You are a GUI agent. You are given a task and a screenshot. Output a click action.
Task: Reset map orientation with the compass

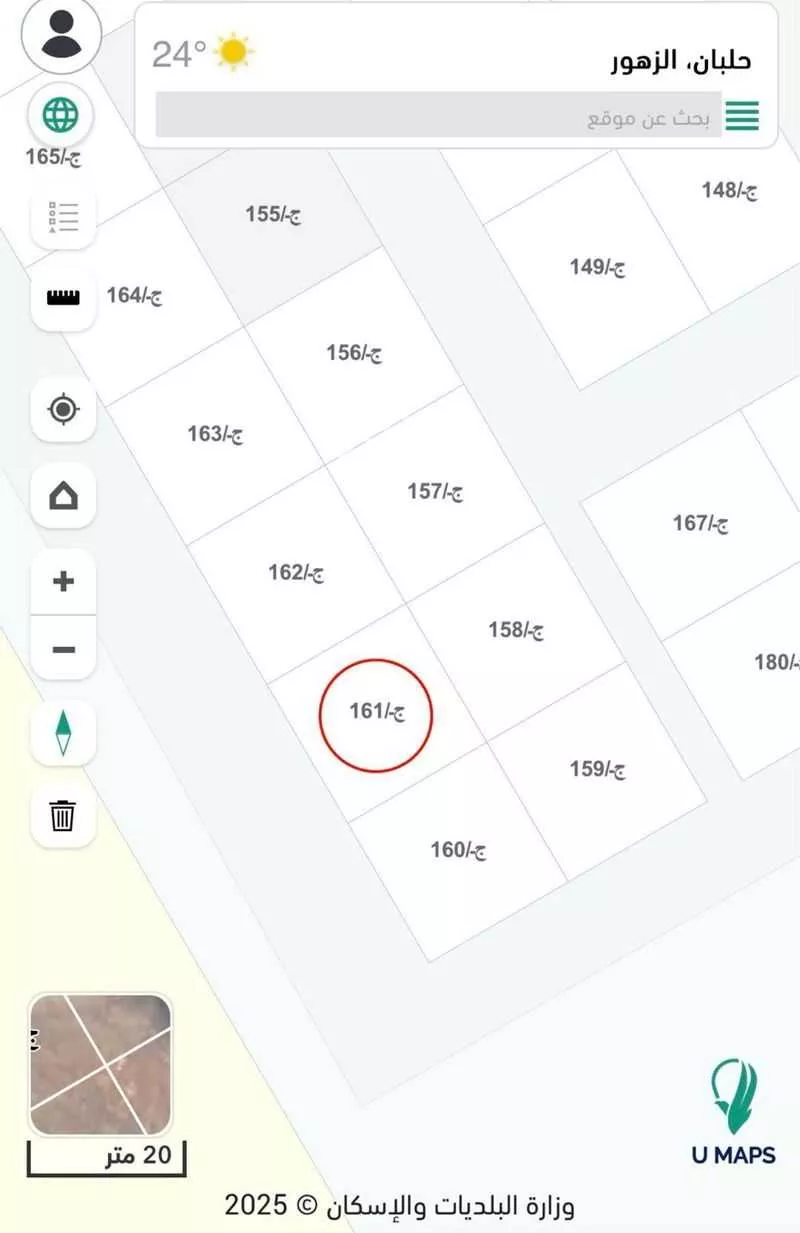(x=63, y=733)
